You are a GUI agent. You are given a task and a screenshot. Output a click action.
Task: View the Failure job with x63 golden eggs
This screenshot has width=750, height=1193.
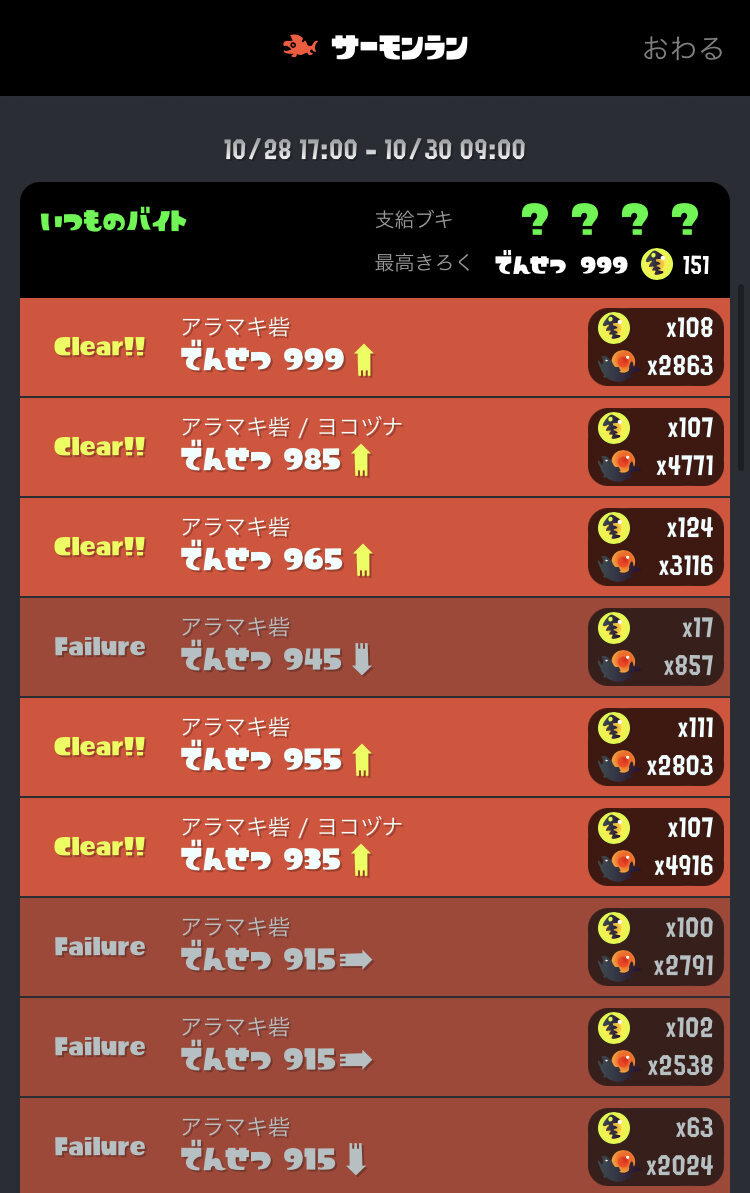pos(374,1145)
